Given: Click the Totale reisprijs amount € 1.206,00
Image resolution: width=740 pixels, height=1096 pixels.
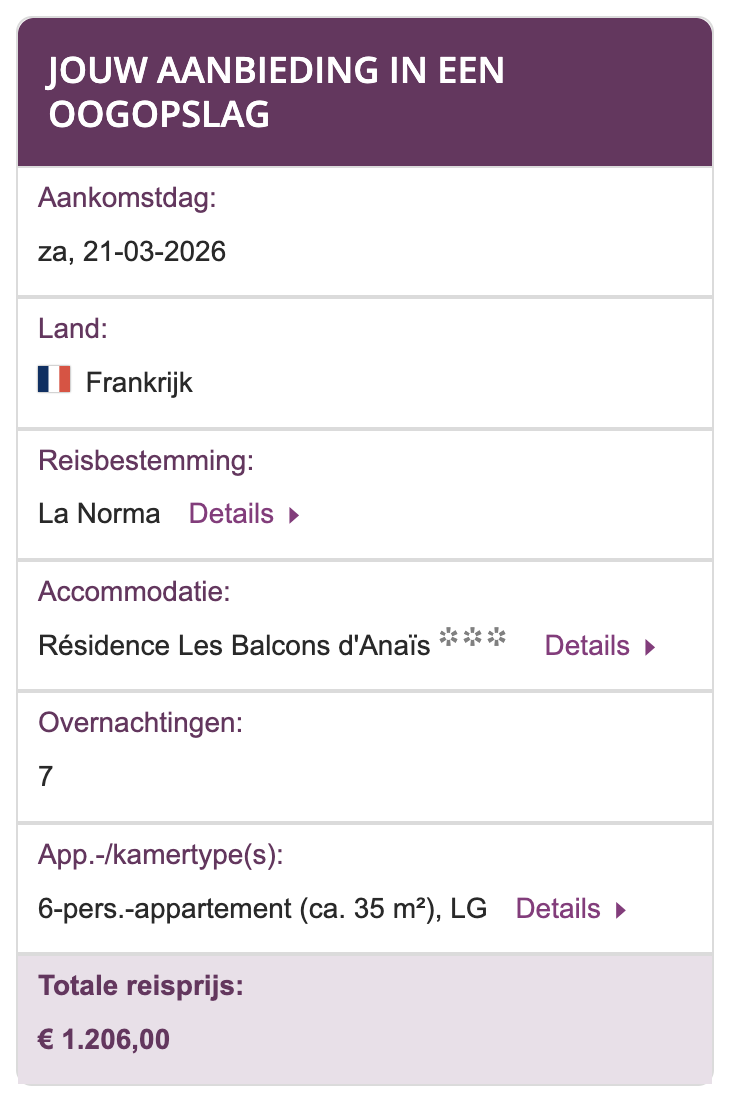Looking at the screenshot, I should 104,1039.
